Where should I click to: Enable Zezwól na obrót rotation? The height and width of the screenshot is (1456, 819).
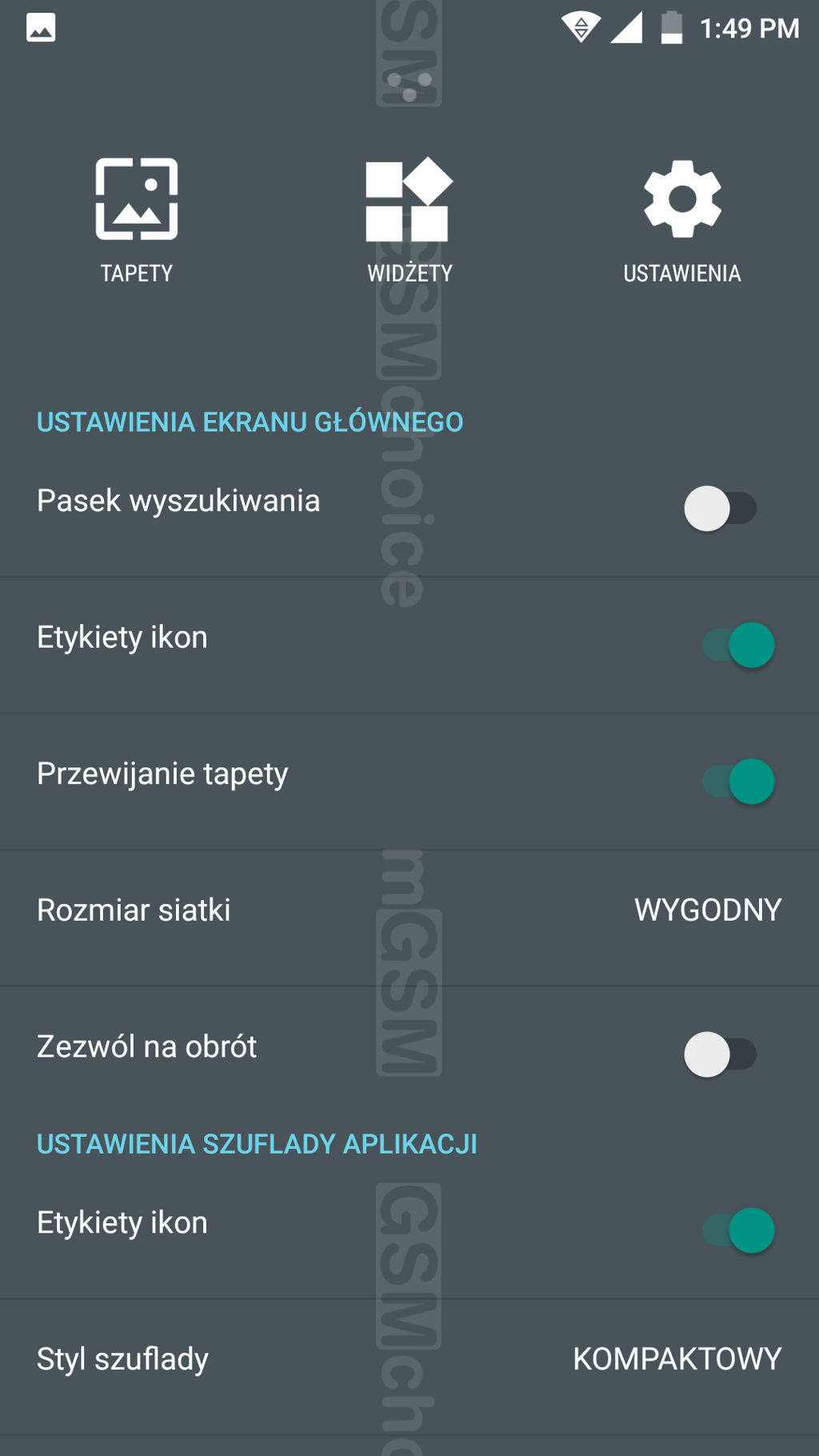[720, 1054]
